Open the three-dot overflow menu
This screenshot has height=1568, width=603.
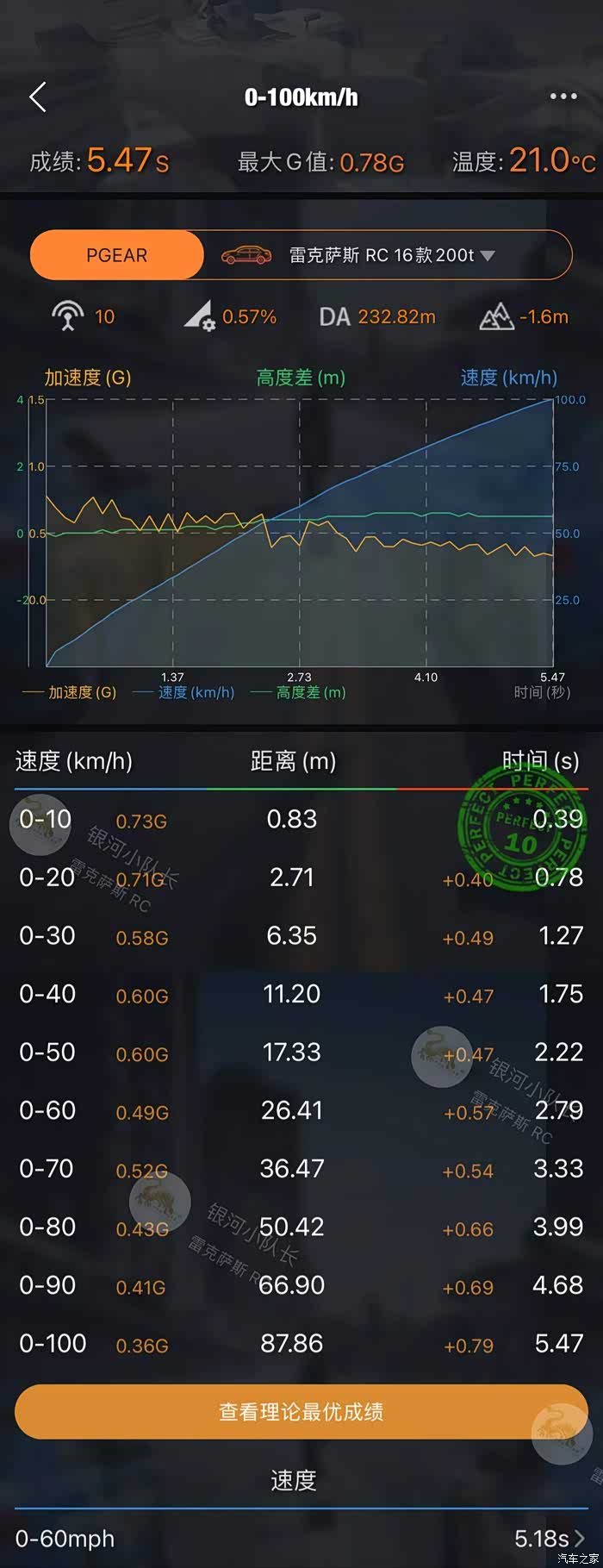click(563, 97)
